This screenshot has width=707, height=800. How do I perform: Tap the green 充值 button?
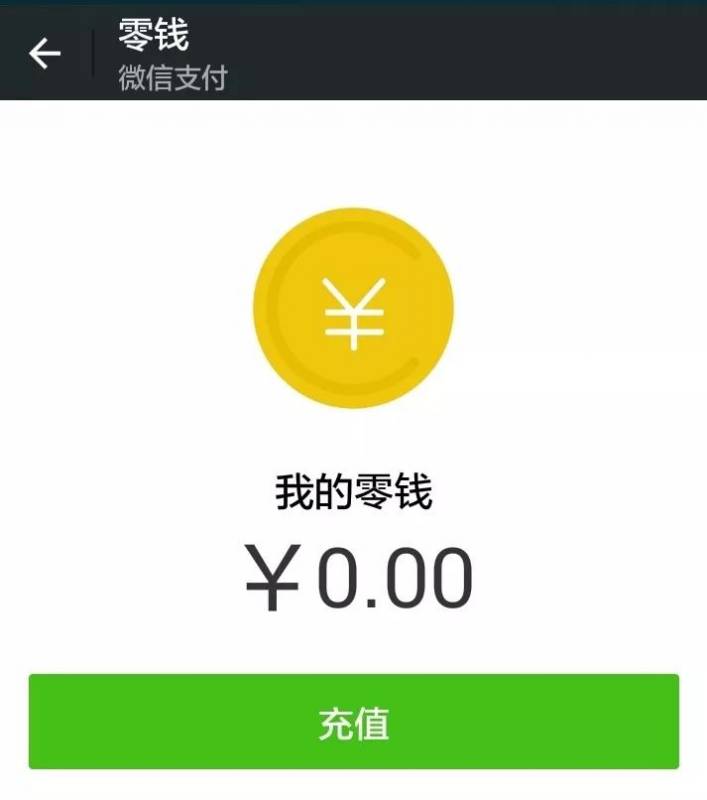[353, 722]
